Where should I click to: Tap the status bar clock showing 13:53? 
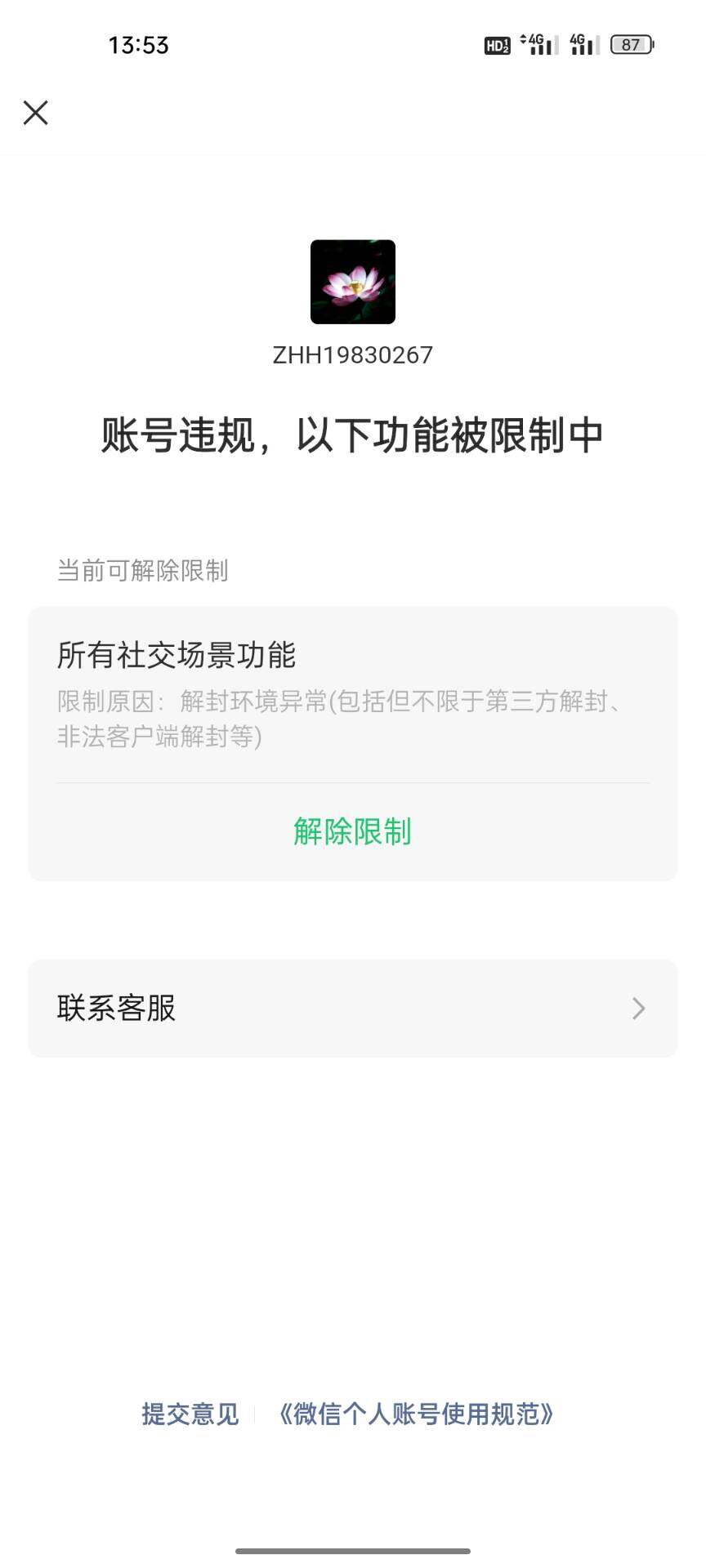[139, 45]
